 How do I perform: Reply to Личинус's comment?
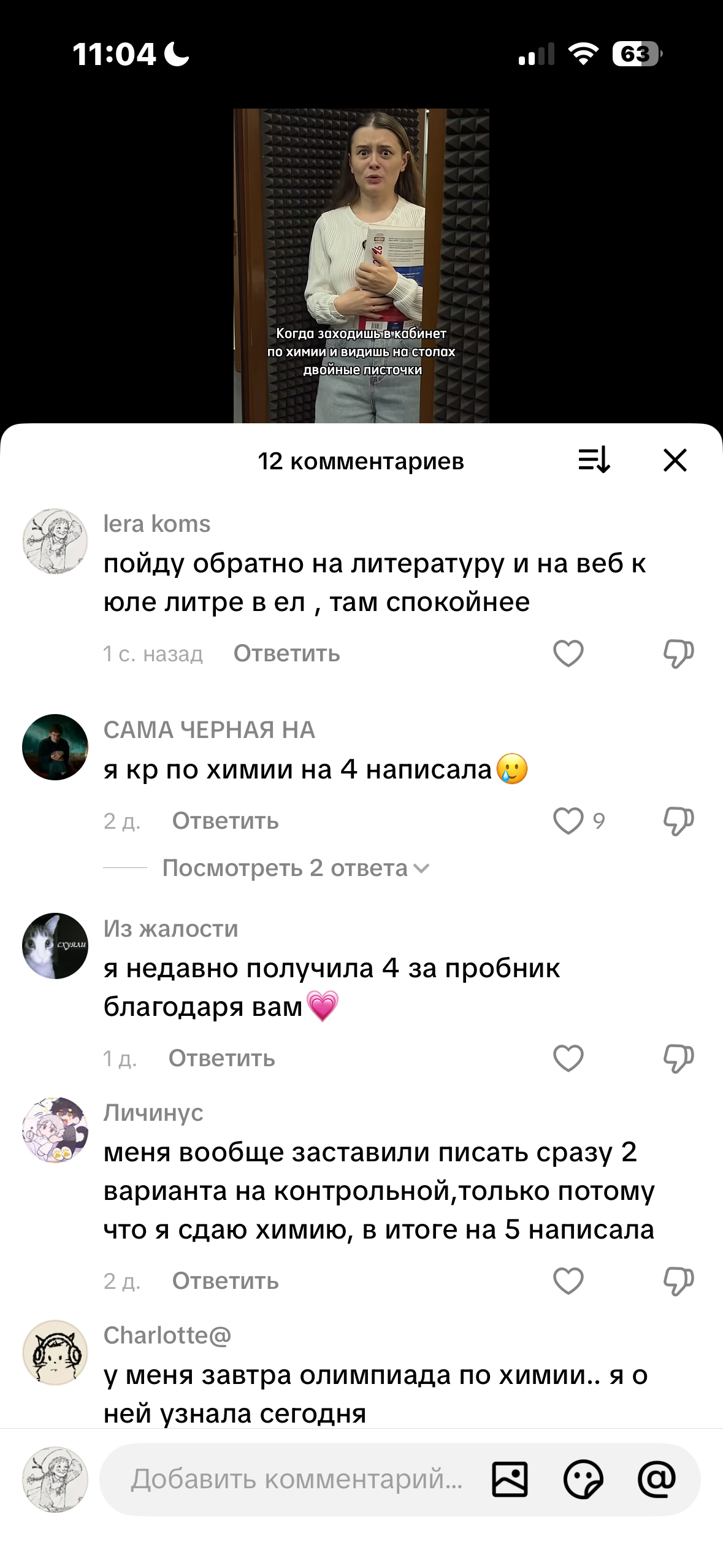point(225,1281)
